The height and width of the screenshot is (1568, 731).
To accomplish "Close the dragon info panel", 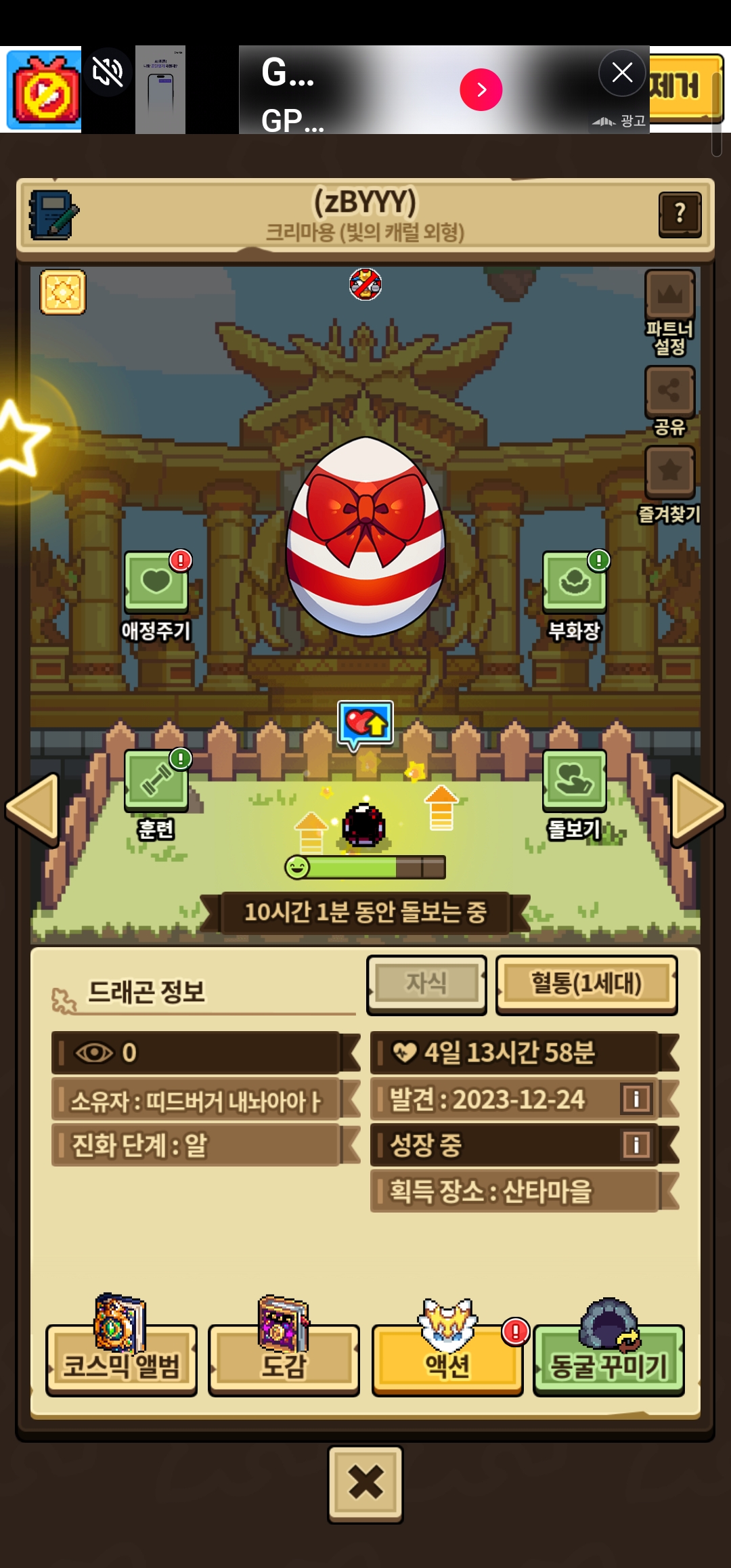I will (365, 1483).
